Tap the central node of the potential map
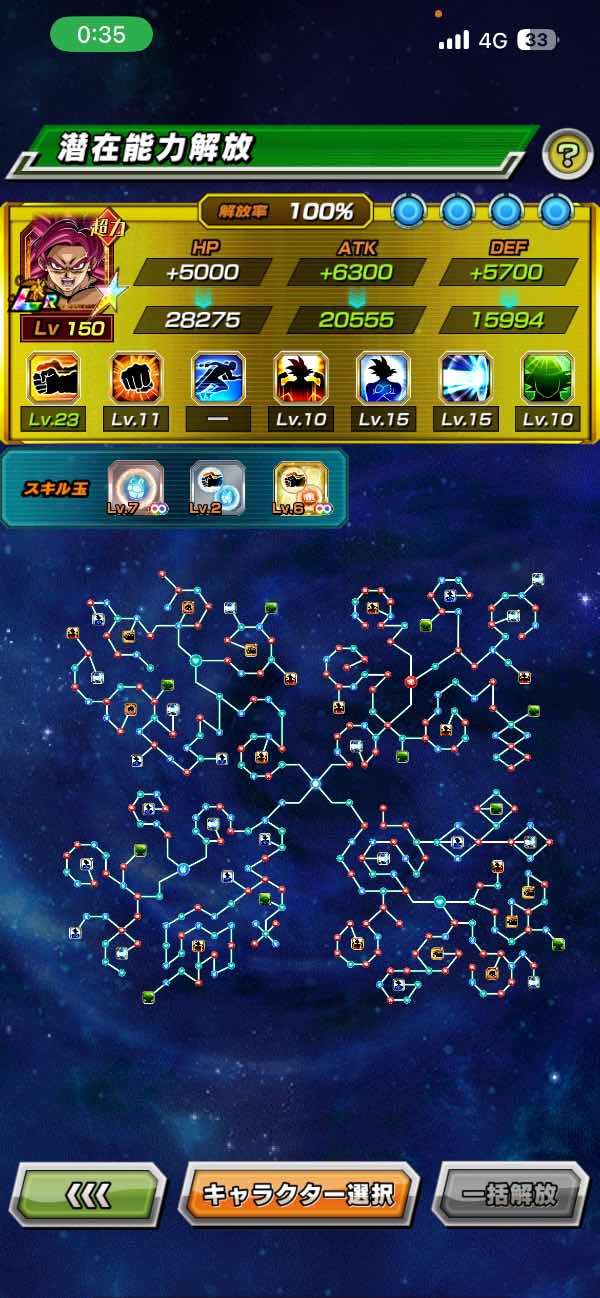 316,783
